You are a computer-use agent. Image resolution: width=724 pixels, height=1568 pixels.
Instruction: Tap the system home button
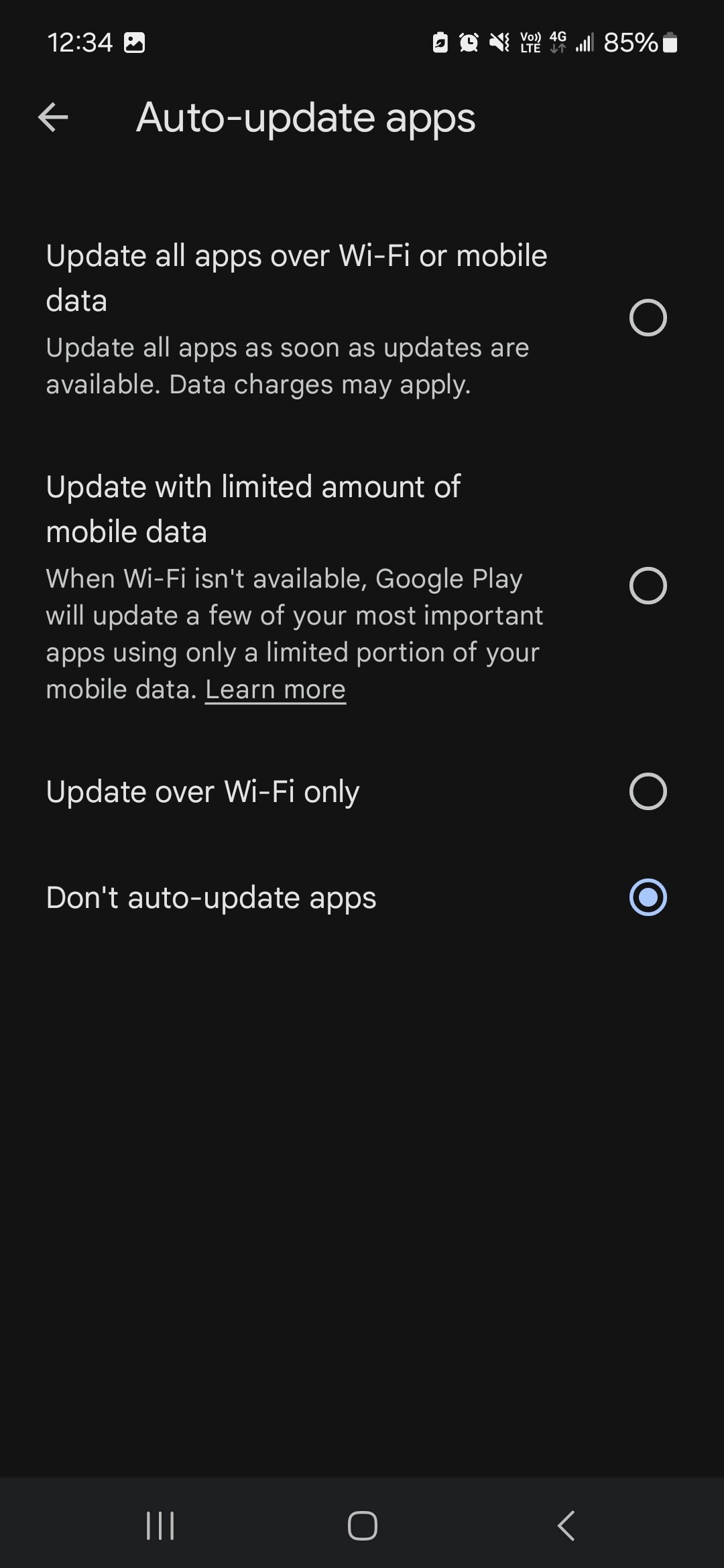362,1526
